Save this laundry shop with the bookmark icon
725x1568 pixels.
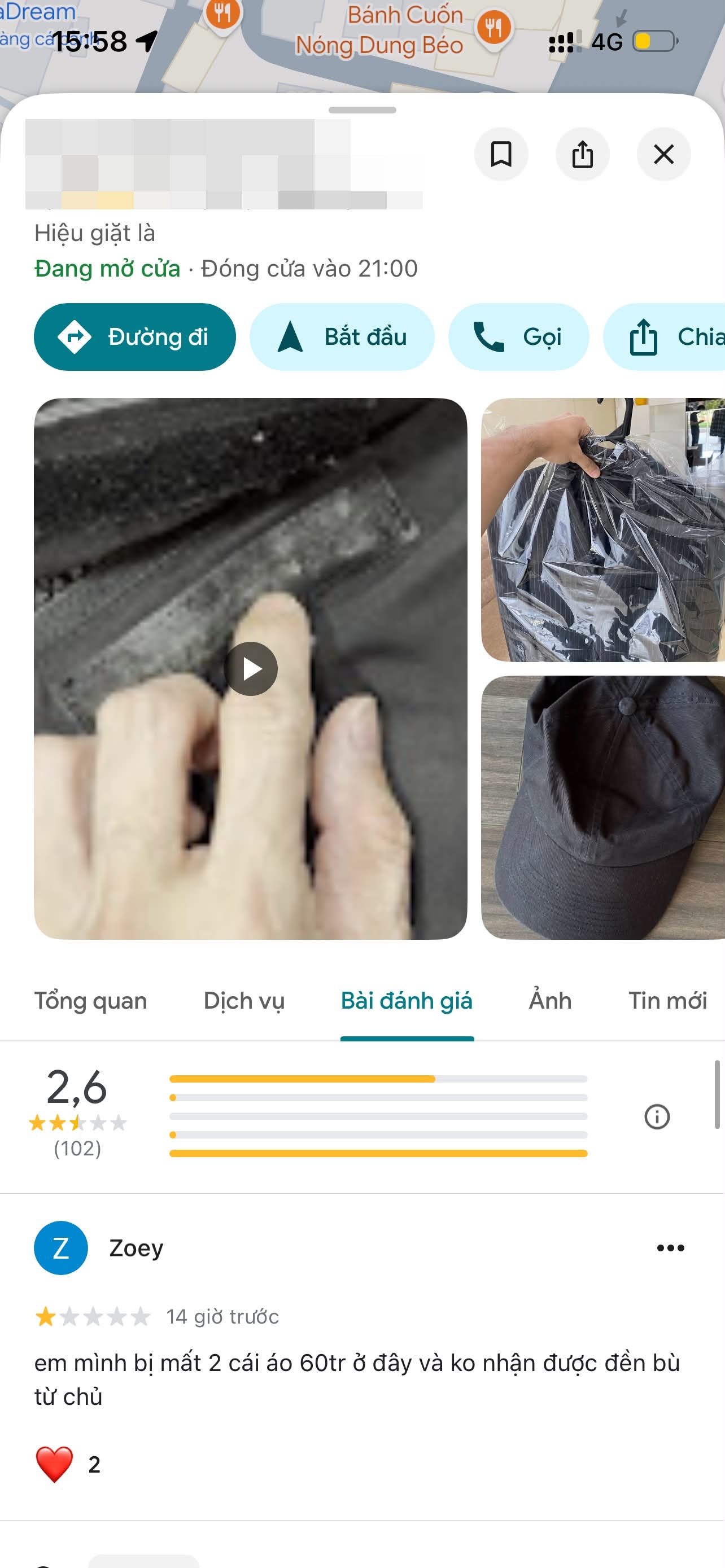[501, 154]
